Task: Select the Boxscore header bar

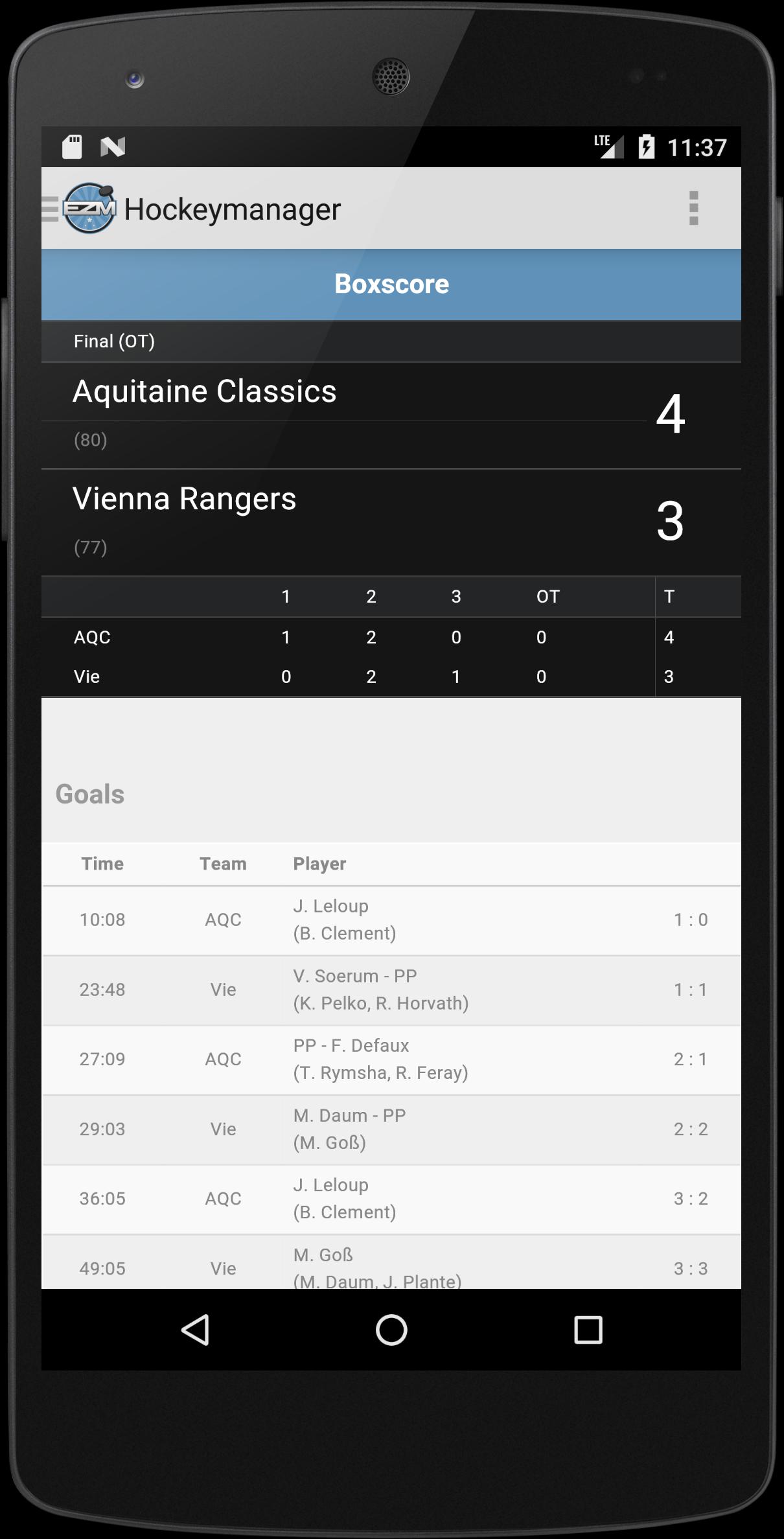Action: pyautogui.click(x=391, y=283)
